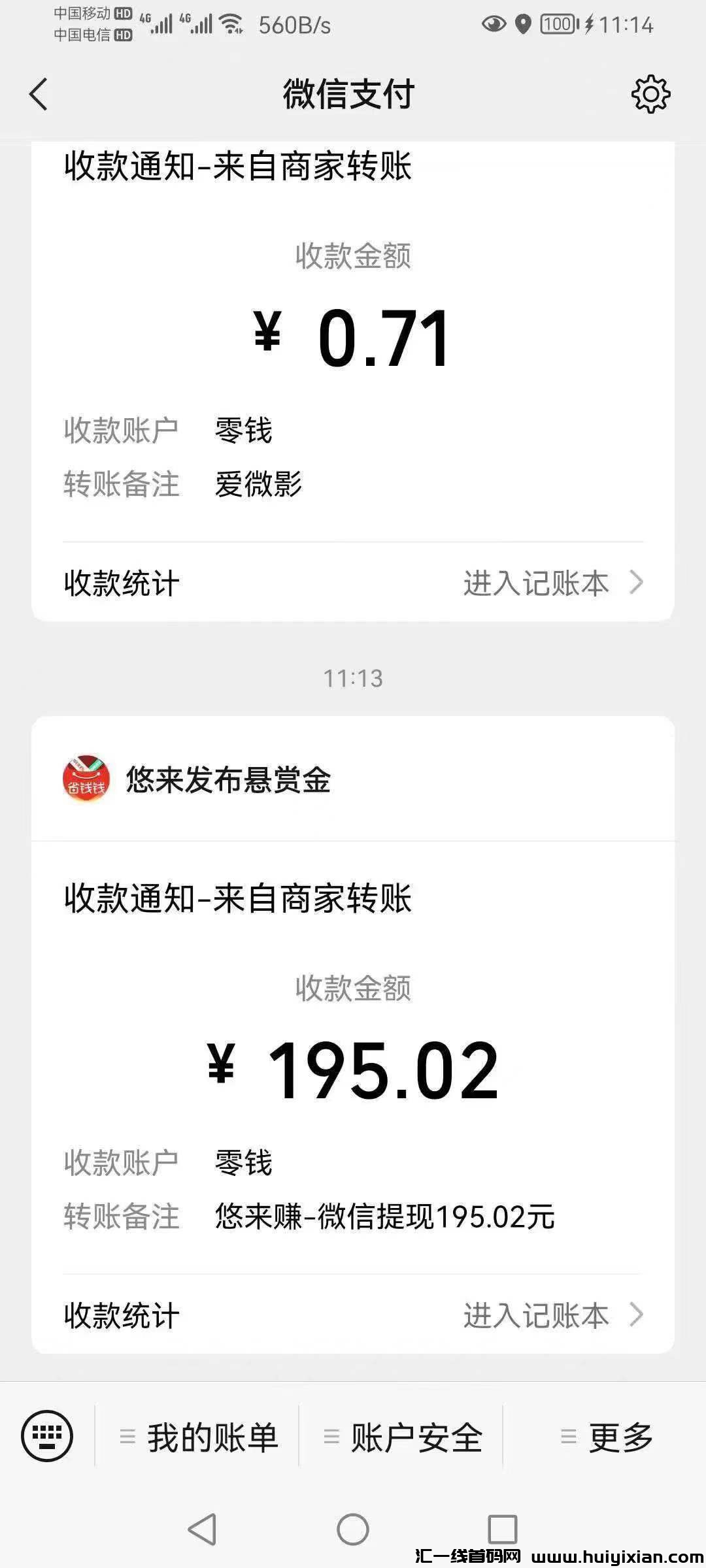This screenshot has height=1568, width=706.
Task: Open the 我的账单 menu
Action: (x=199, y=1437)
